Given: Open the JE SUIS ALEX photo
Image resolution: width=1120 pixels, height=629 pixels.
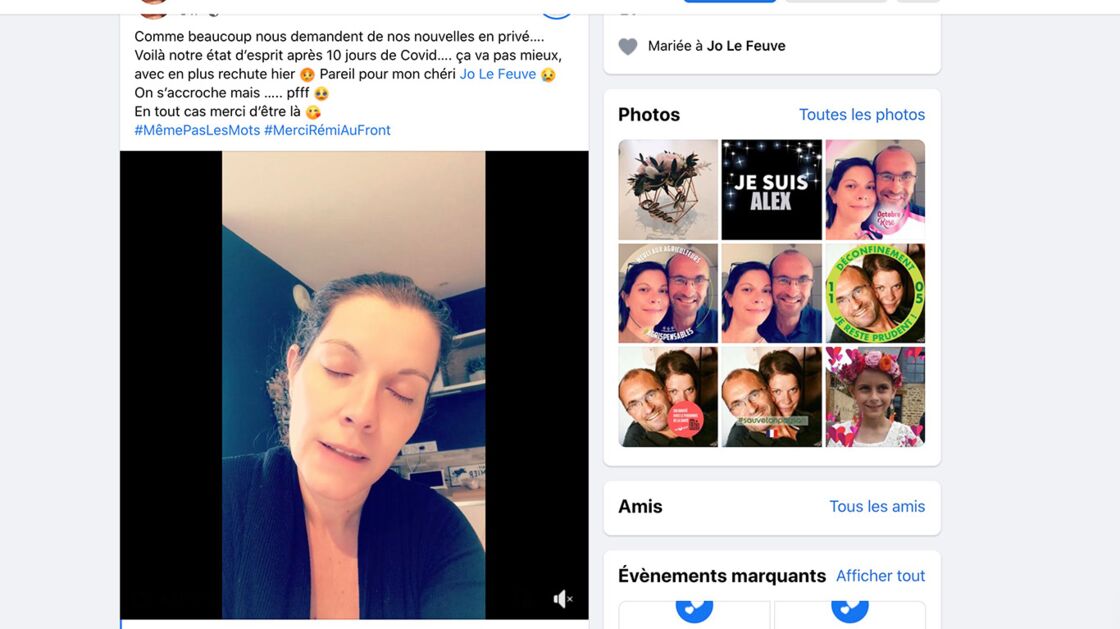Looking at the screenshot, I should [x=771, y=190].
